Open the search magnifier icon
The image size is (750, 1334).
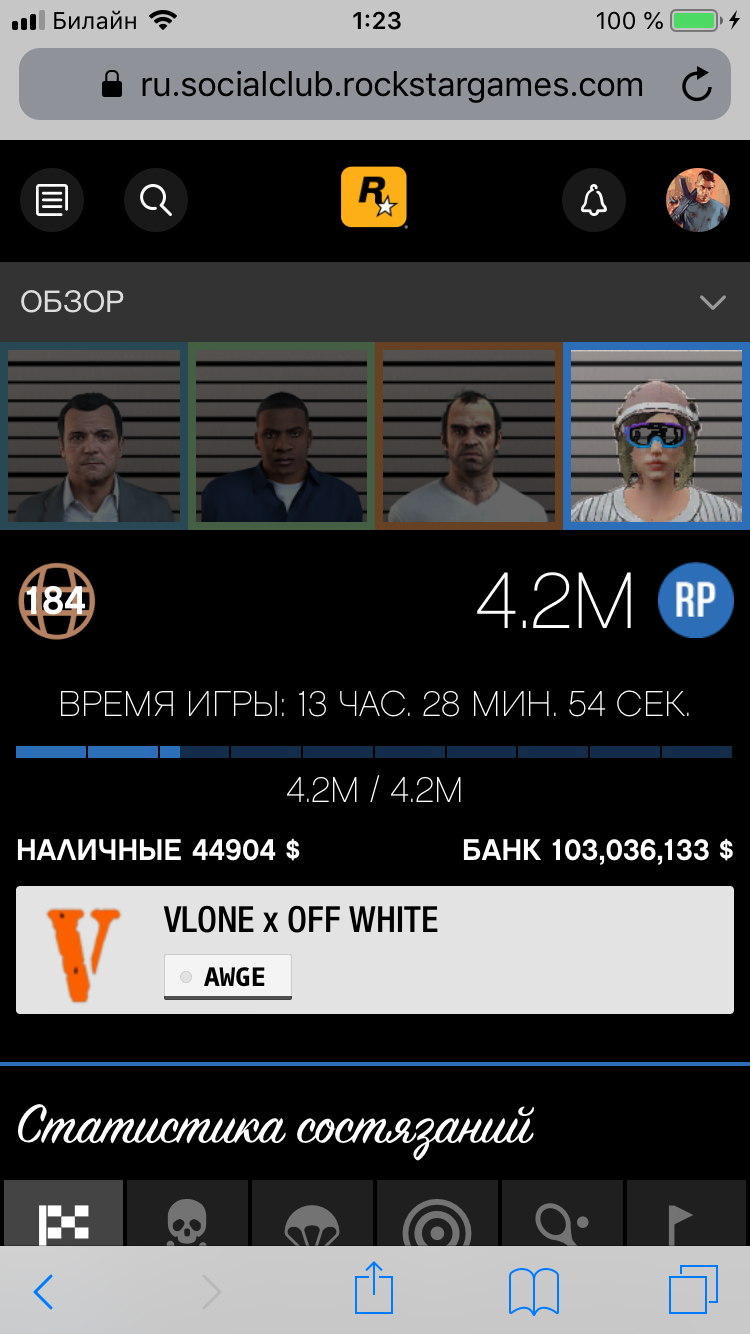tap(156, 201)
